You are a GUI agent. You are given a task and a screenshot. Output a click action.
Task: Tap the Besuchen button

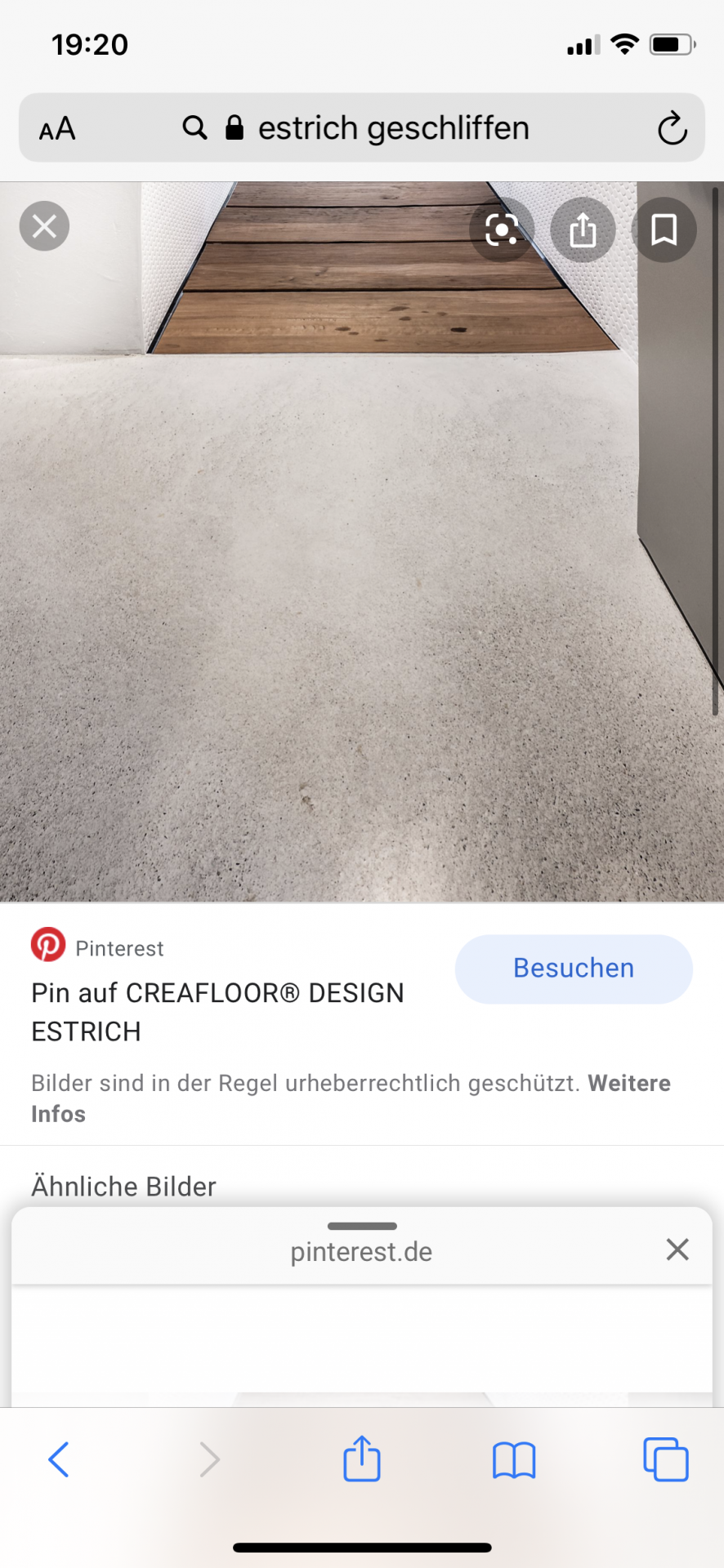[x=574, y=969]
